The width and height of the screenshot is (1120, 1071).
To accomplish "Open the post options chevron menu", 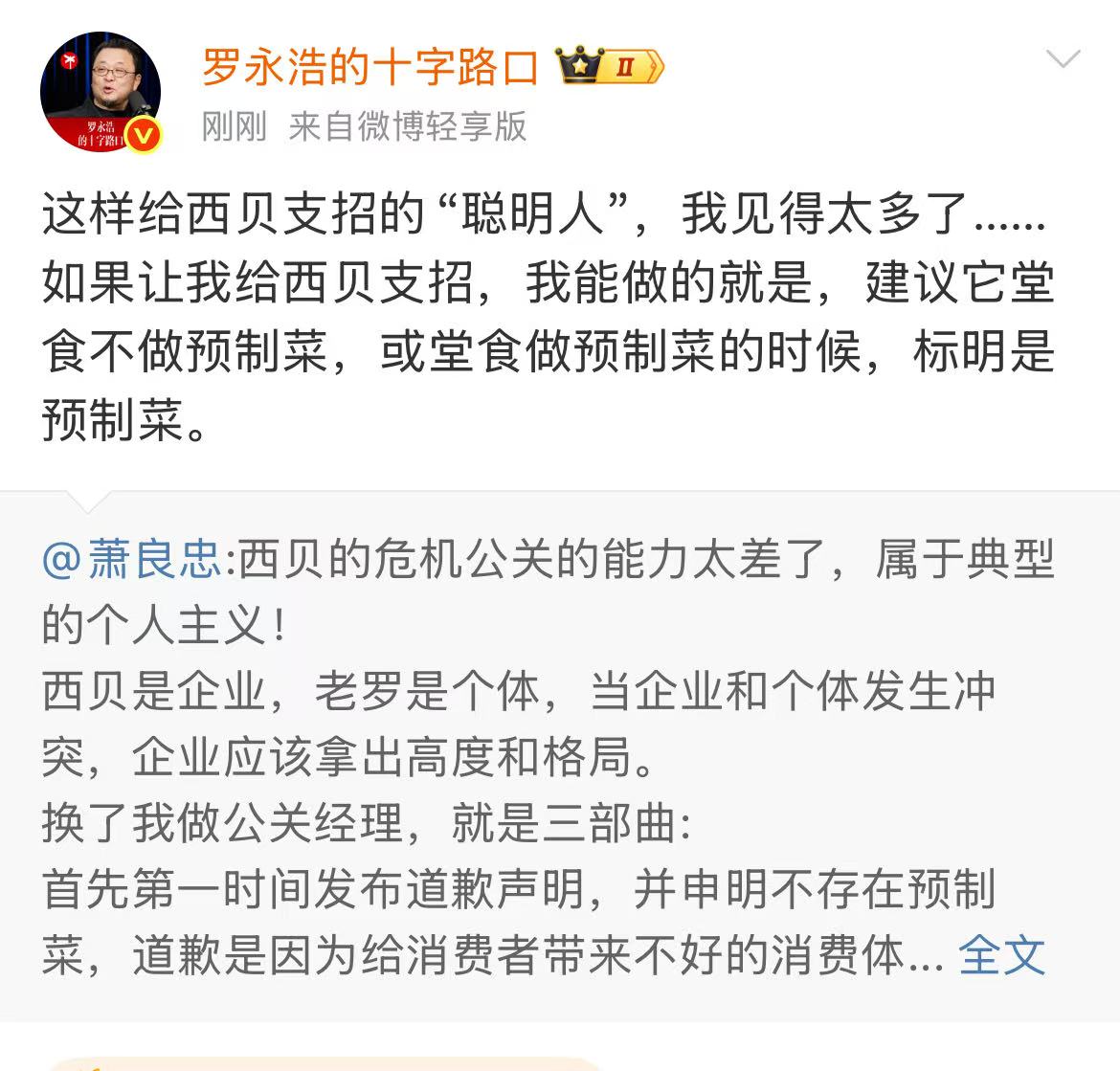I will pyautogui.click(x=1063, y=60).
